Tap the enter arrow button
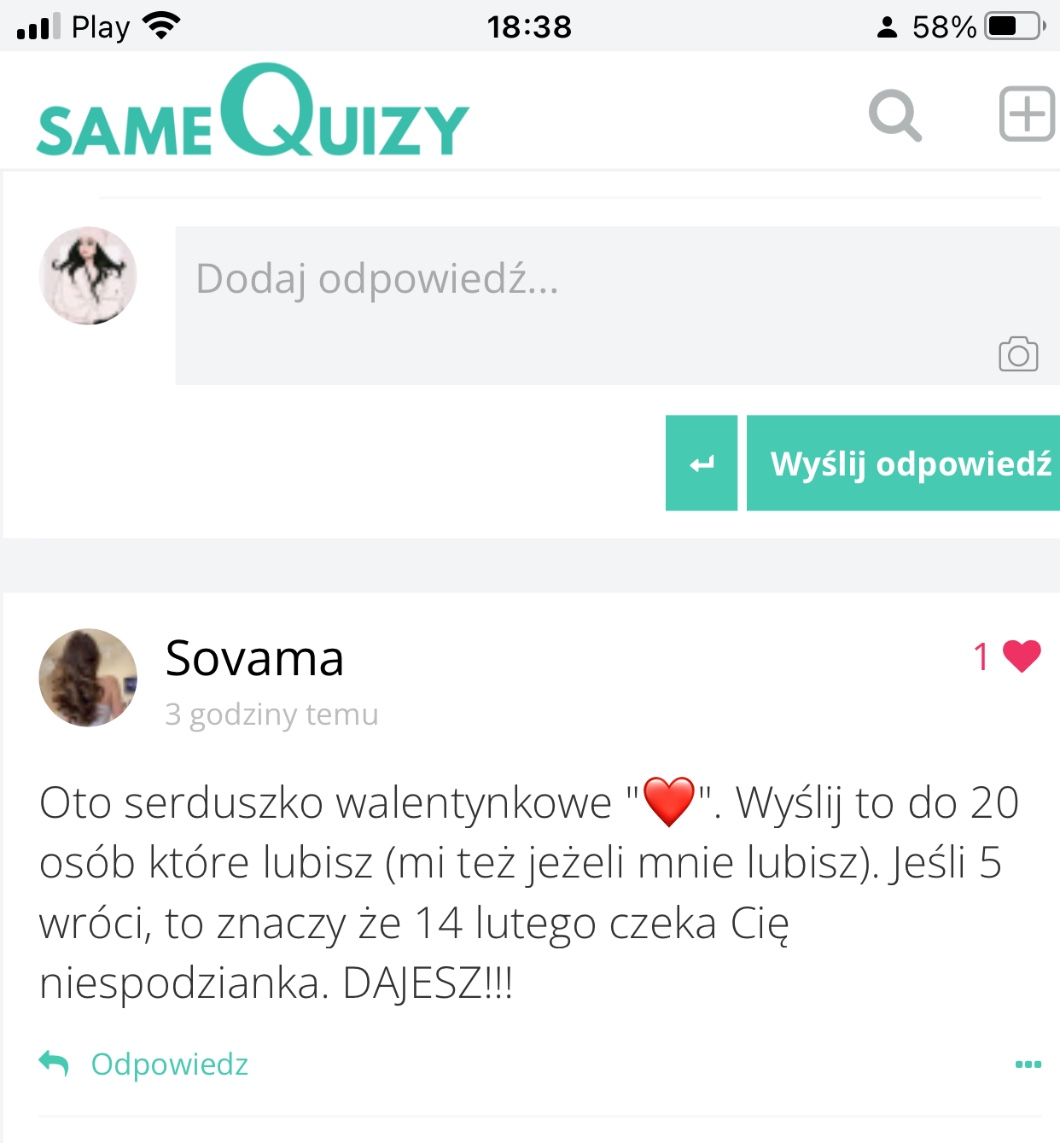 tap(701, 463)
